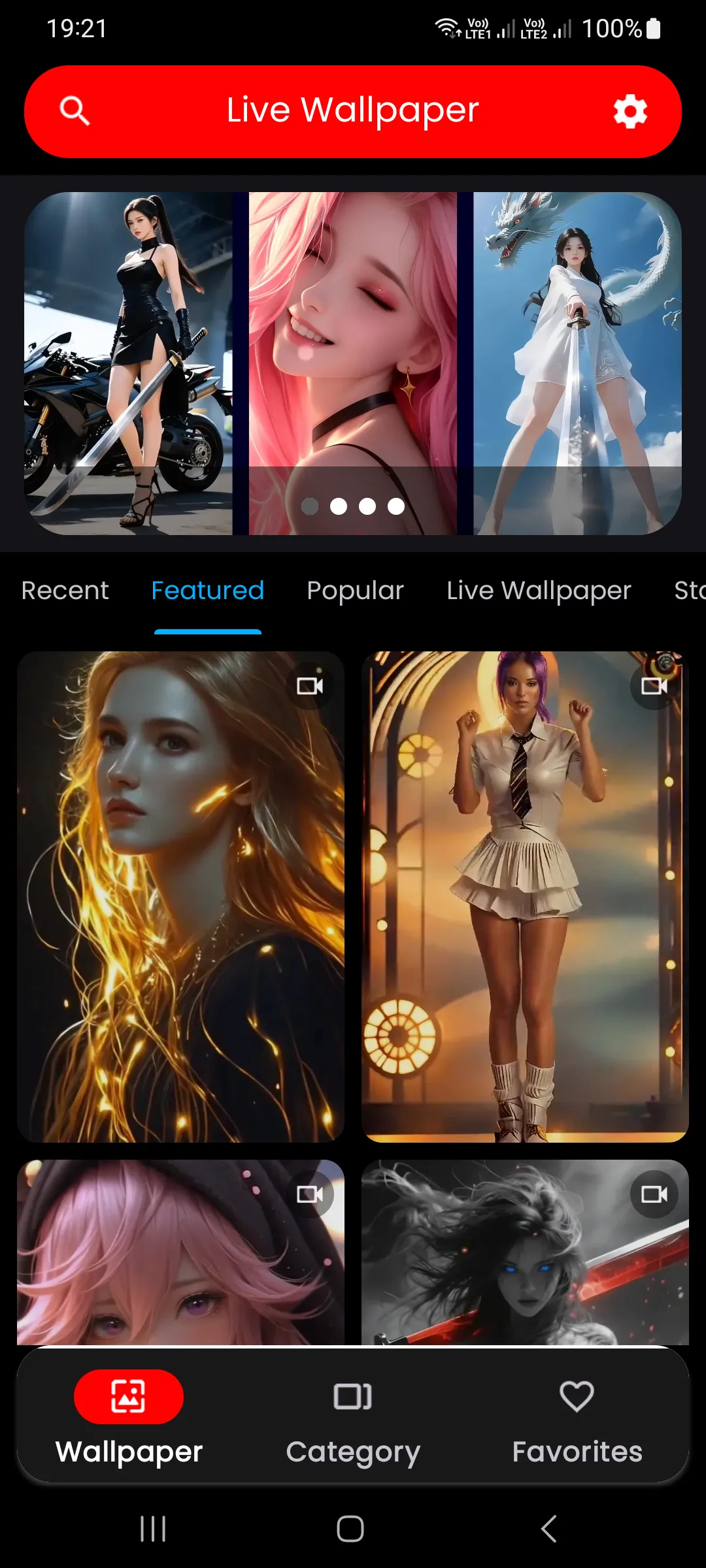
Task: Tap the system back button
Action: coord(549,1529)
